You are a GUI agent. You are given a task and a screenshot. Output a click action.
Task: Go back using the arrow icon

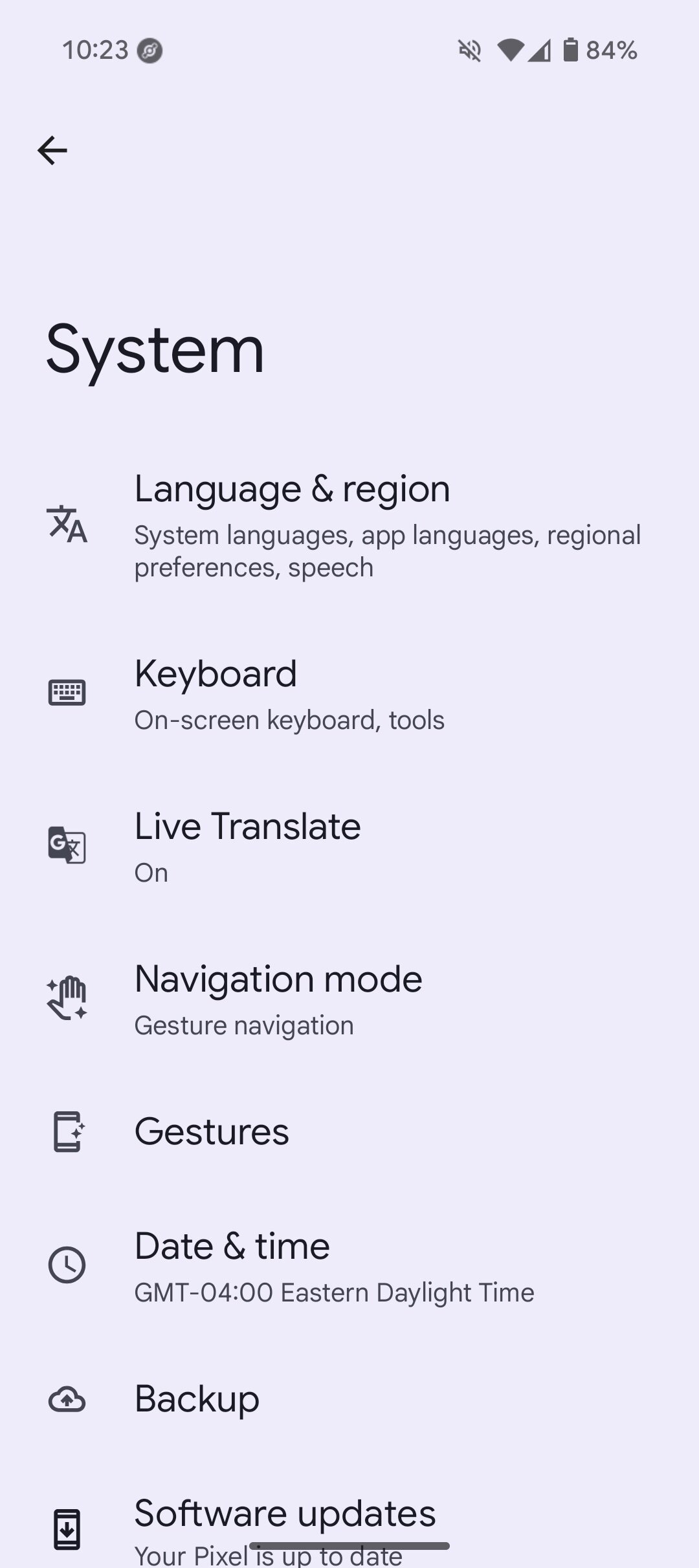[52, 151]
